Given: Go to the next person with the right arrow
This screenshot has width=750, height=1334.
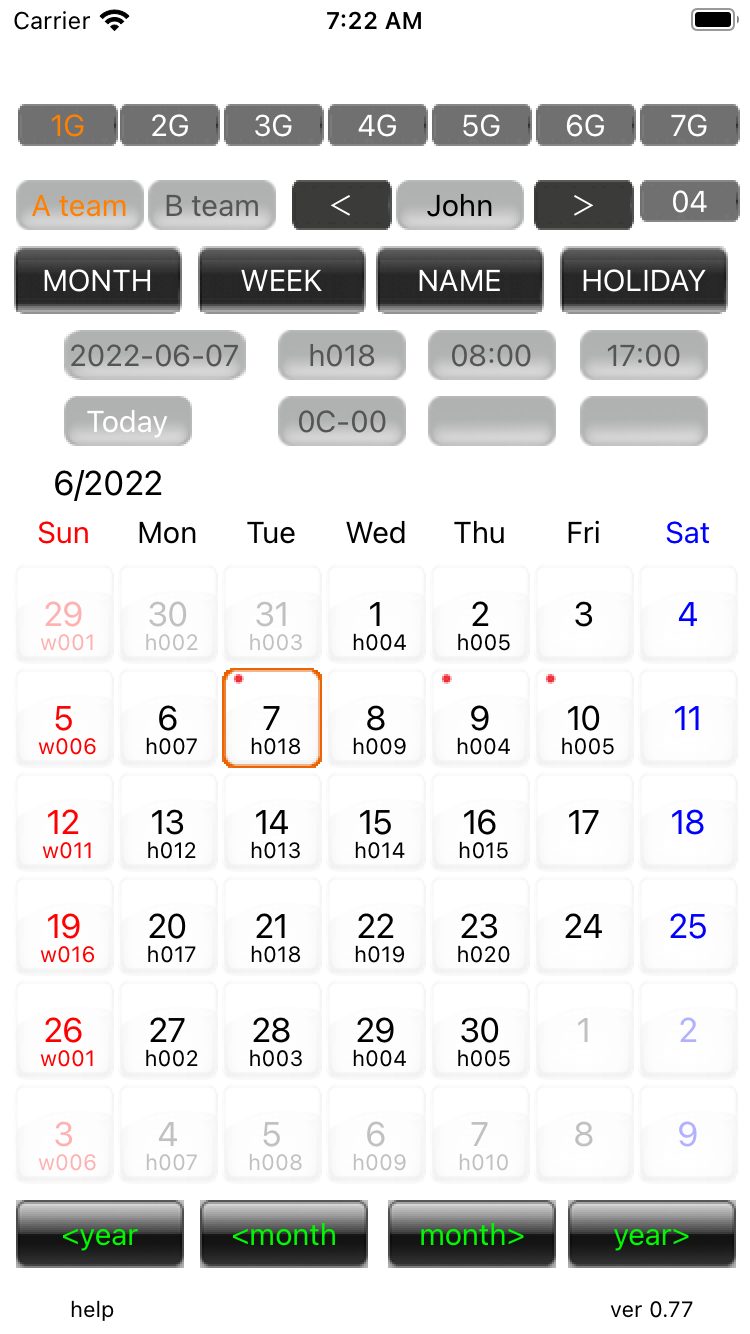Looking at the screenshot, I should tap(583, 206).
